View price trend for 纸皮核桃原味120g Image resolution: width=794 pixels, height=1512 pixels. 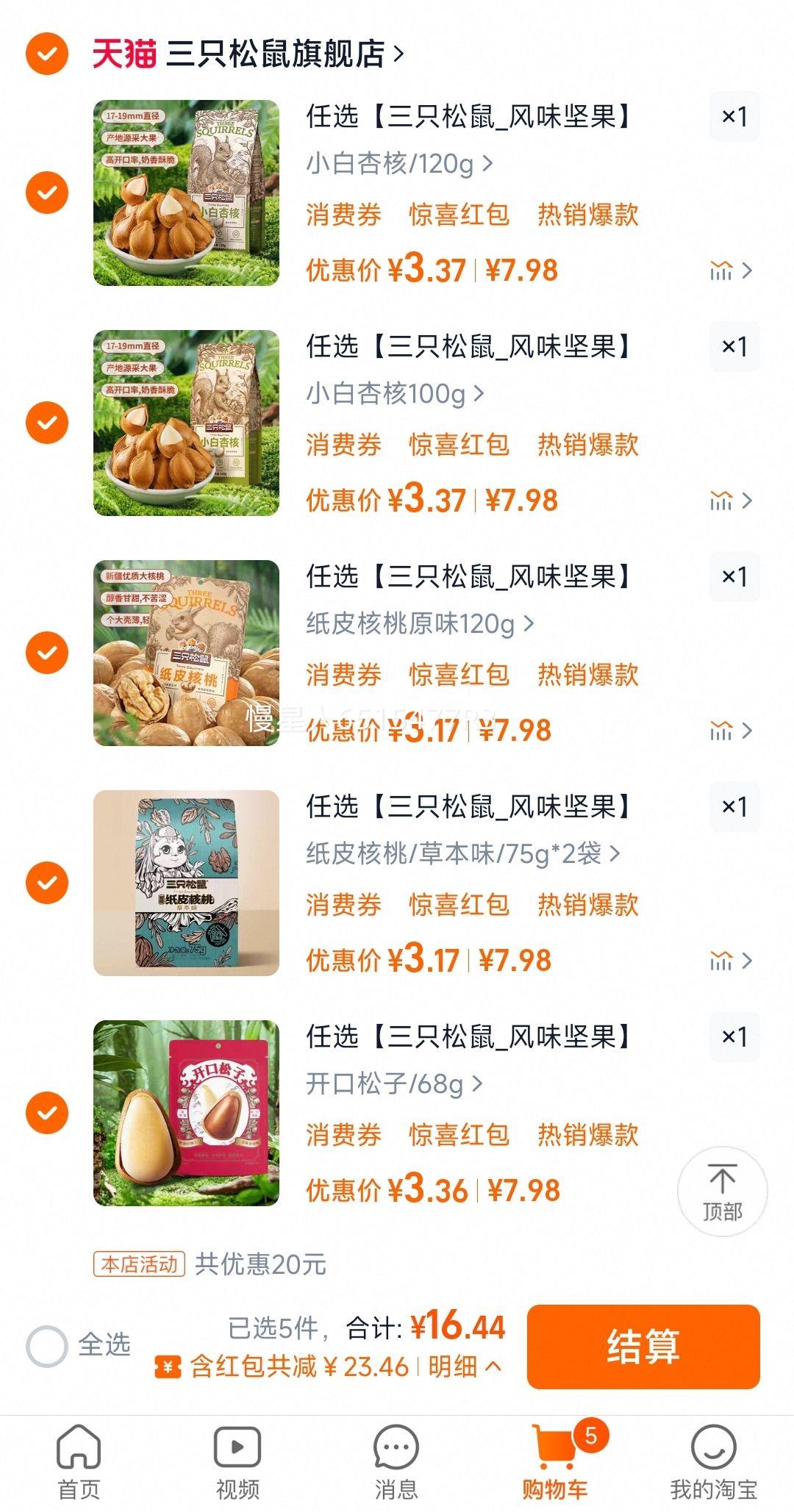pos(731,731)
